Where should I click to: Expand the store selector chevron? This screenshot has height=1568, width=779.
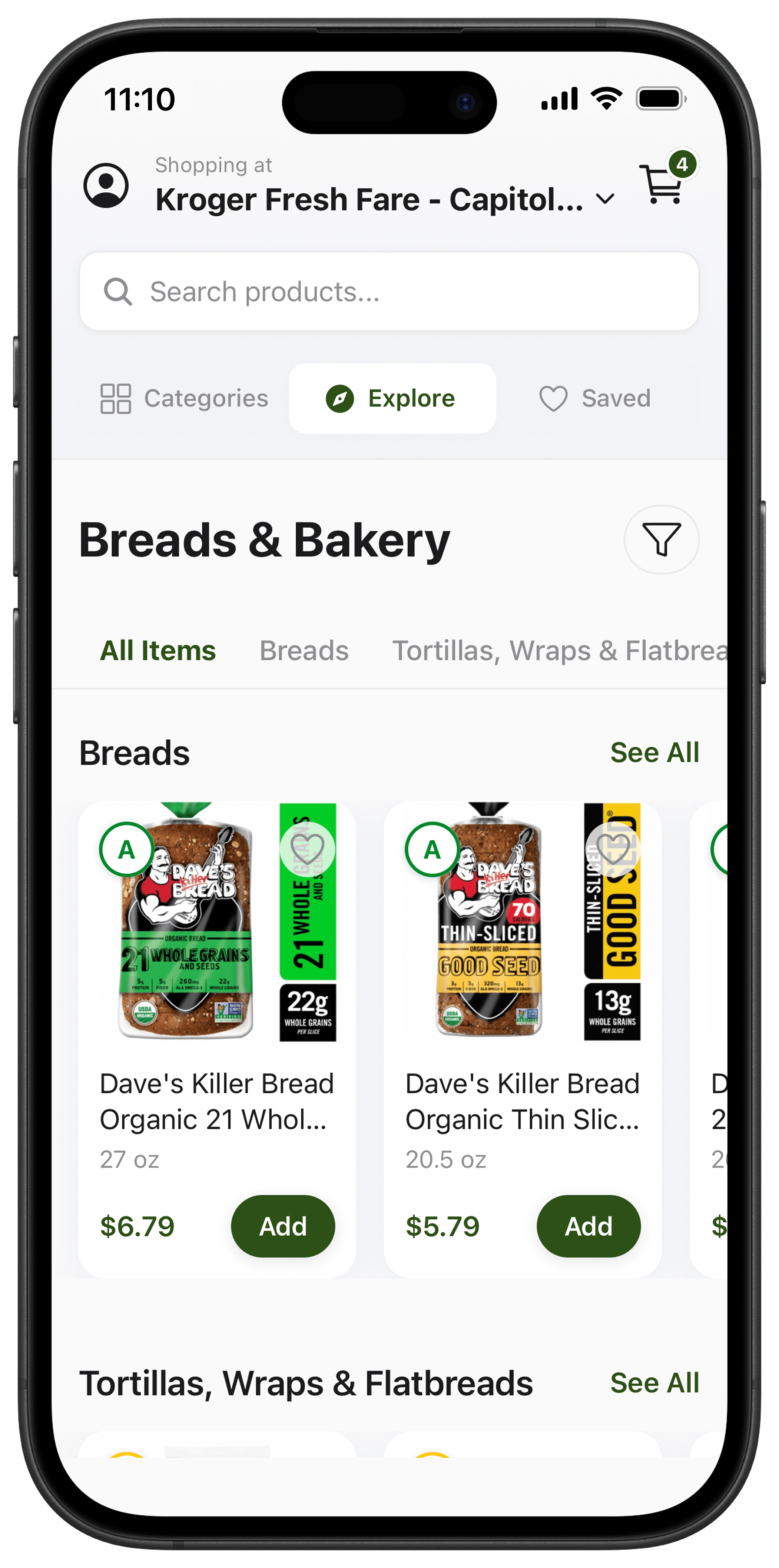pyautogui.click(x=605, y=198)
